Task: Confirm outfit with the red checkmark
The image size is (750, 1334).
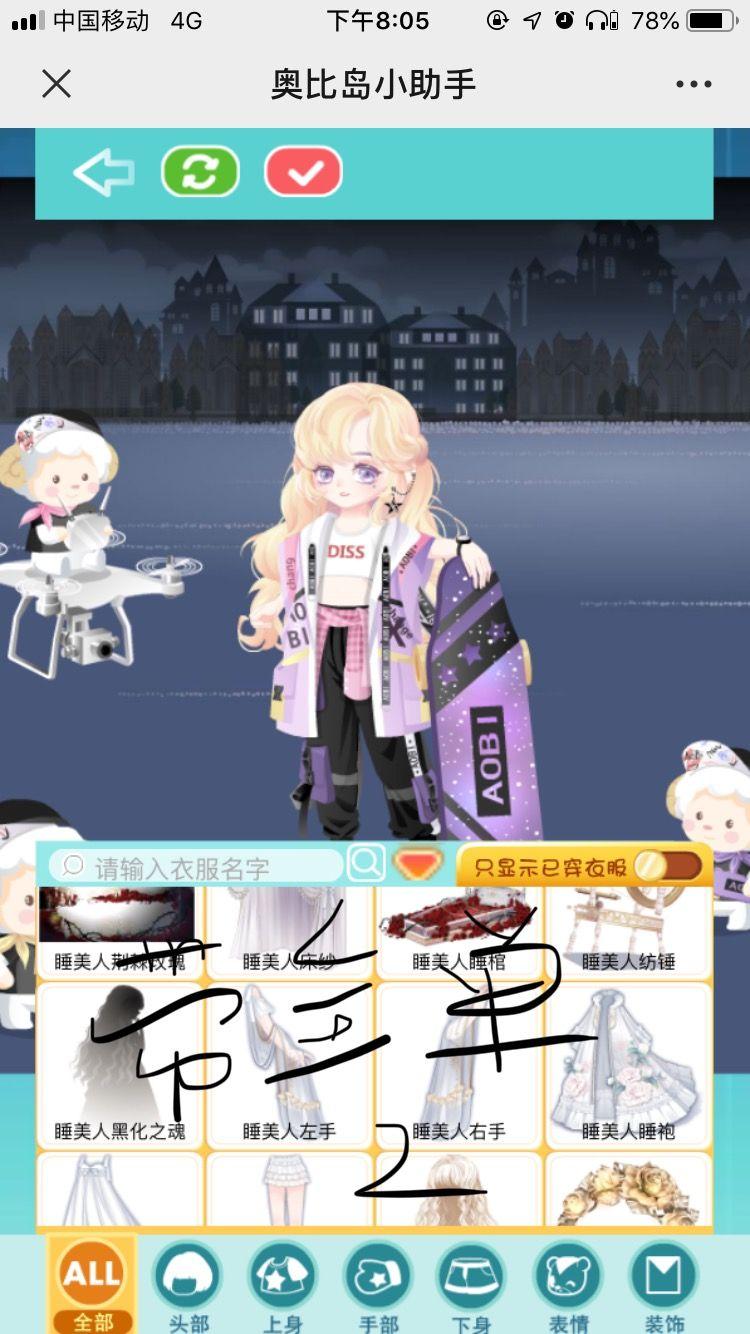Action: 303,173
